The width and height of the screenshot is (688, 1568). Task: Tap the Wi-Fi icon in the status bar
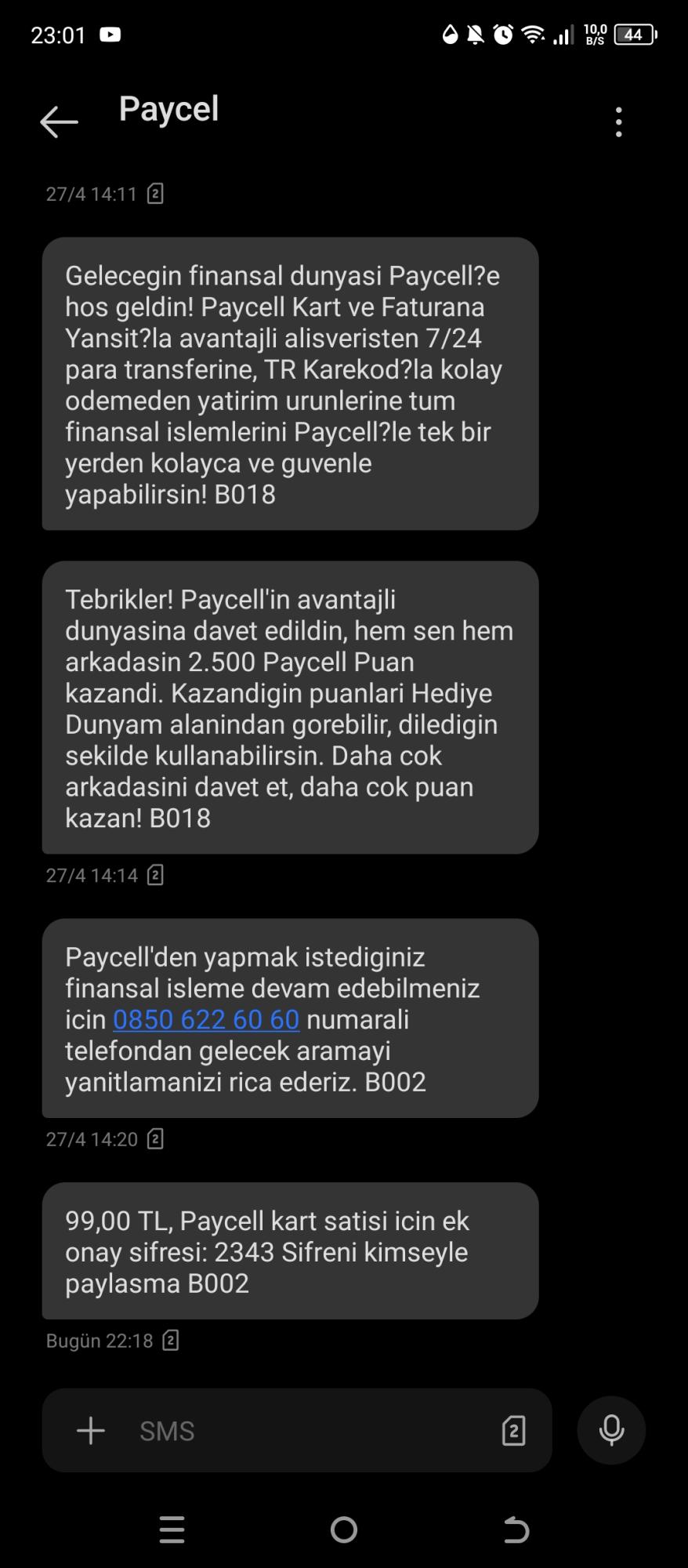(532, 34)
